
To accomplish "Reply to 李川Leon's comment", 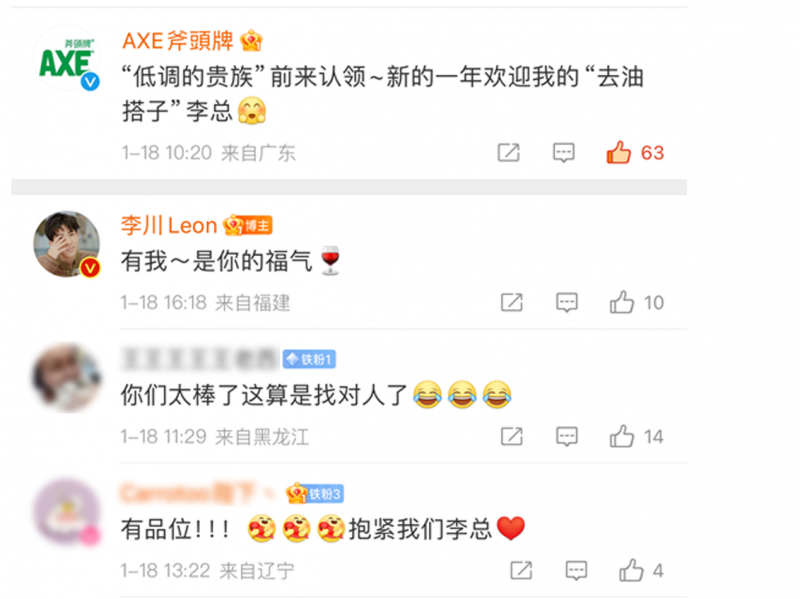I will coord(567,302).
